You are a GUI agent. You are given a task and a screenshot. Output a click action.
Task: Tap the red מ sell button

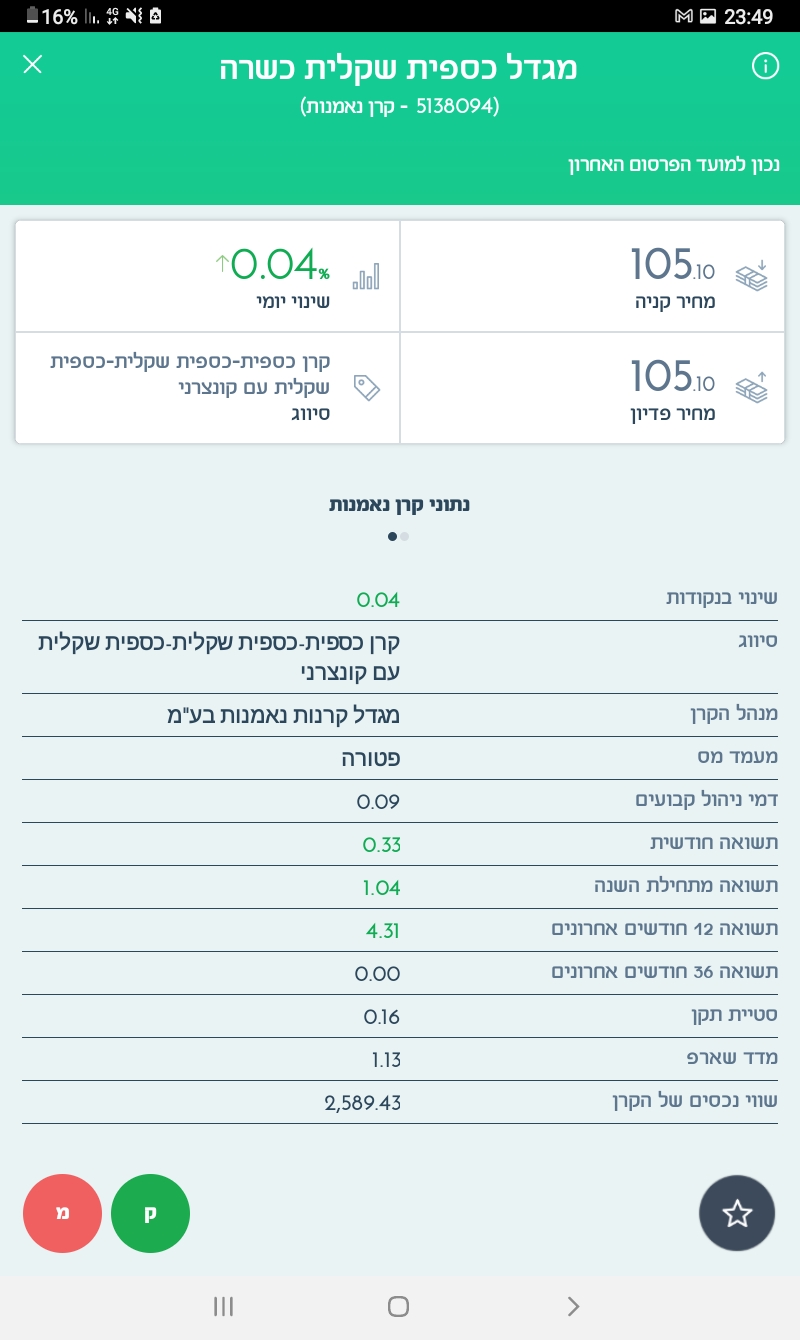(x=62, y=1213)
